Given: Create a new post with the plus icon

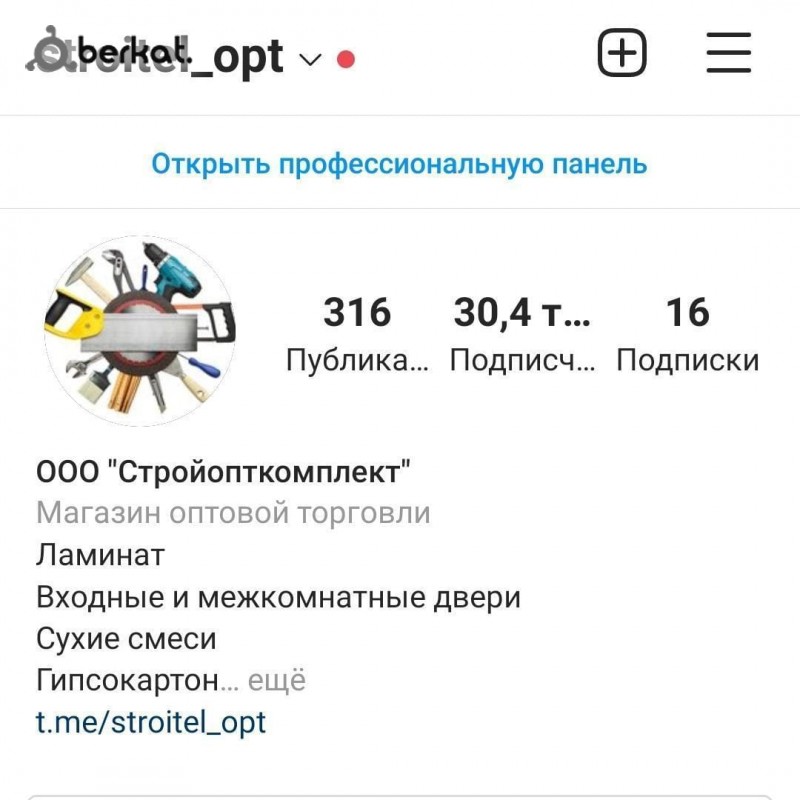Looking at the screenshot, I should tap(622, 52).
